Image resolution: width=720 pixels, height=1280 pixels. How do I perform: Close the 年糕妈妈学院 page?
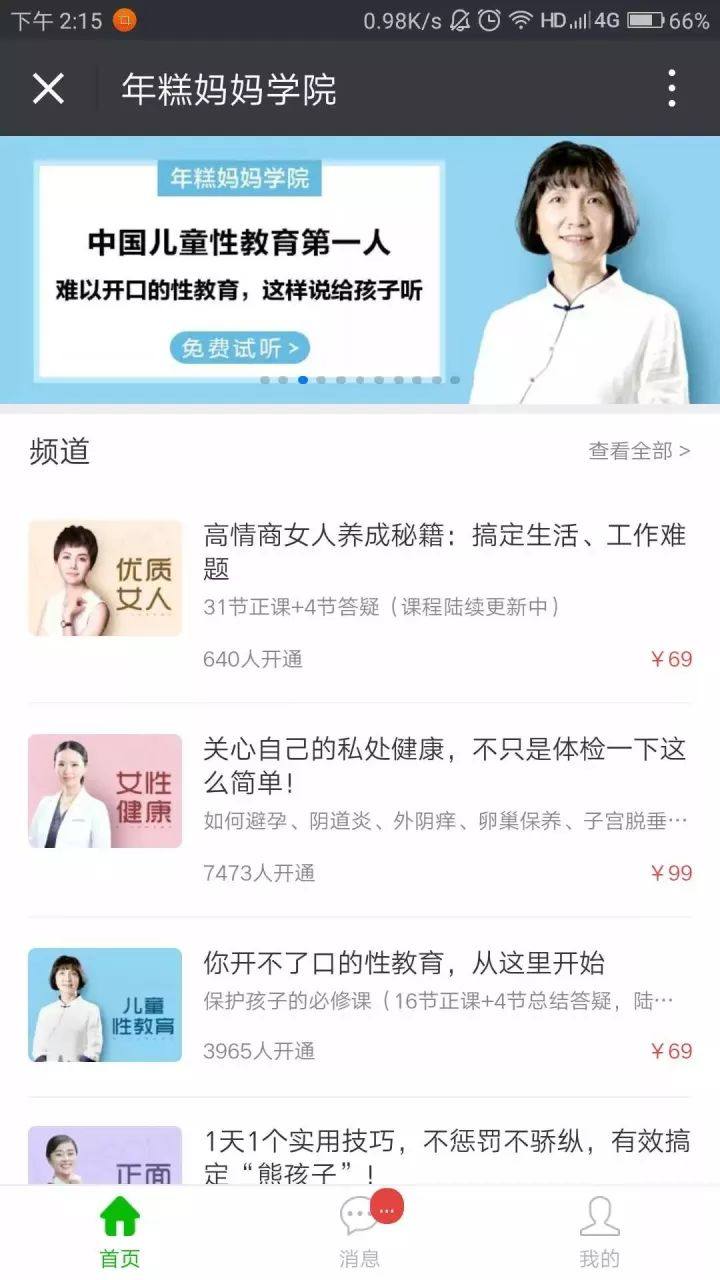48,89
